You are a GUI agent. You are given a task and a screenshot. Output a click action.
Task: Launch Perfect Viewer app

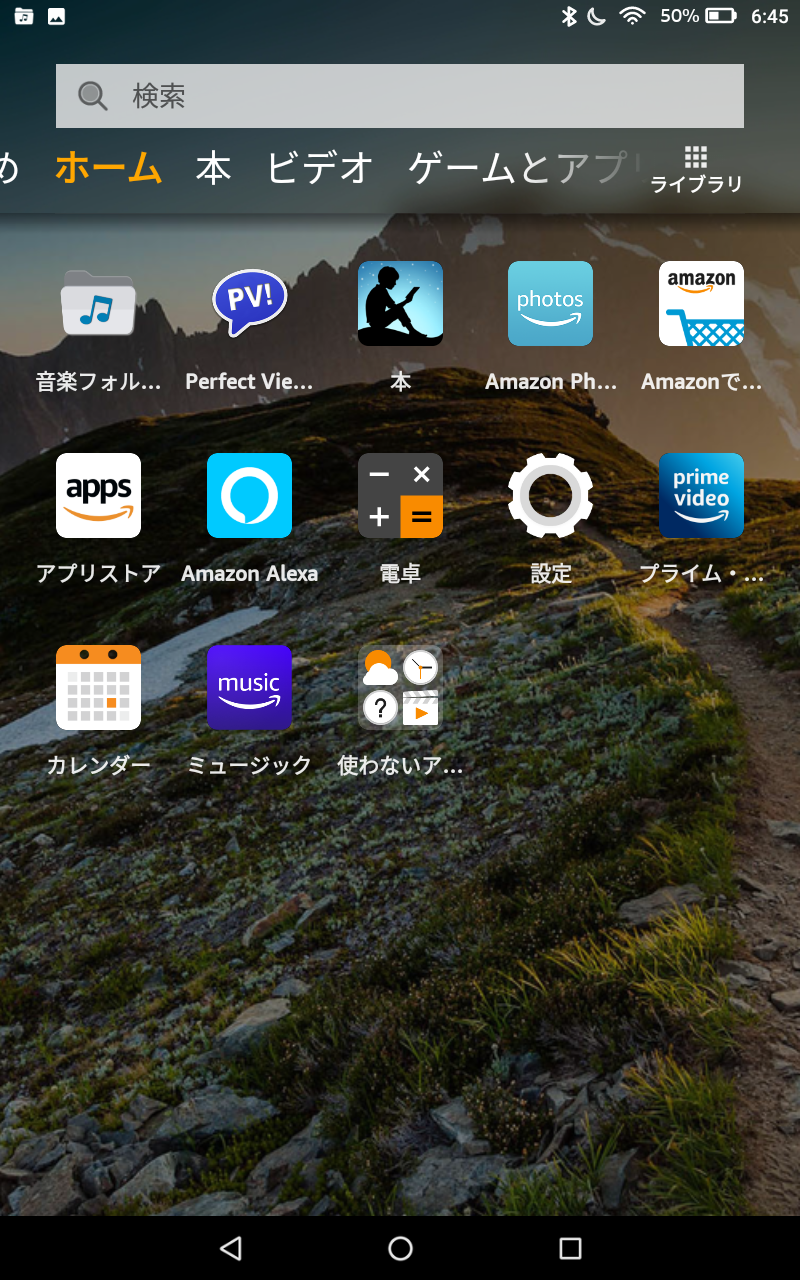(x=249, y=304)
